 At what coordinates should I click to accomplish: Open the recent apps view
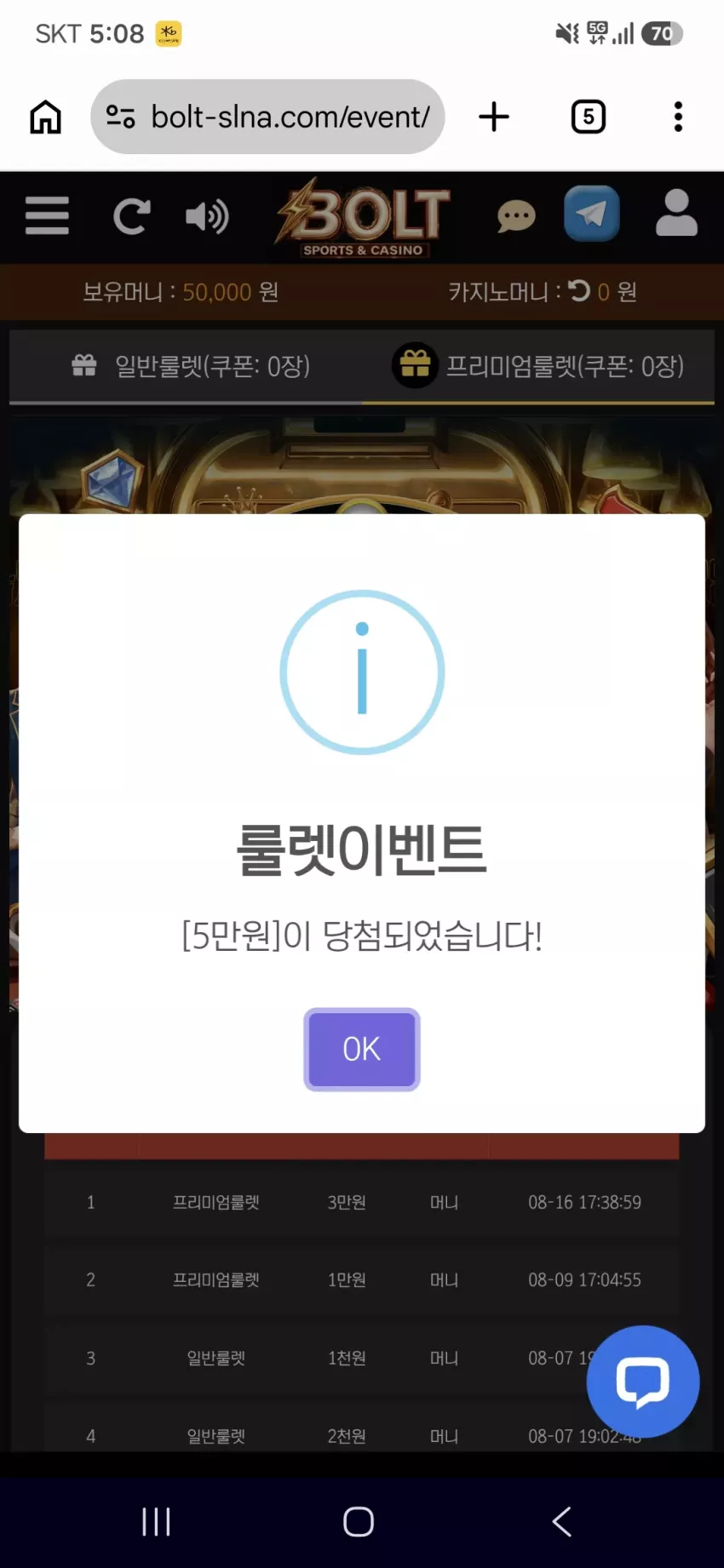[157, 1521]
